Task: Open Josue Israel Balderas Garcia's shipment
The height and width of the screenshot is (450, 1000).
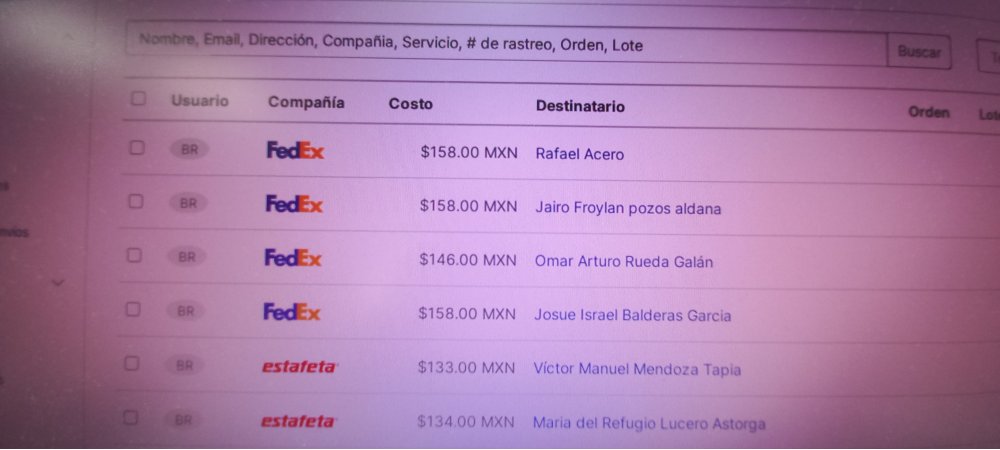Action: click(632, 315)
